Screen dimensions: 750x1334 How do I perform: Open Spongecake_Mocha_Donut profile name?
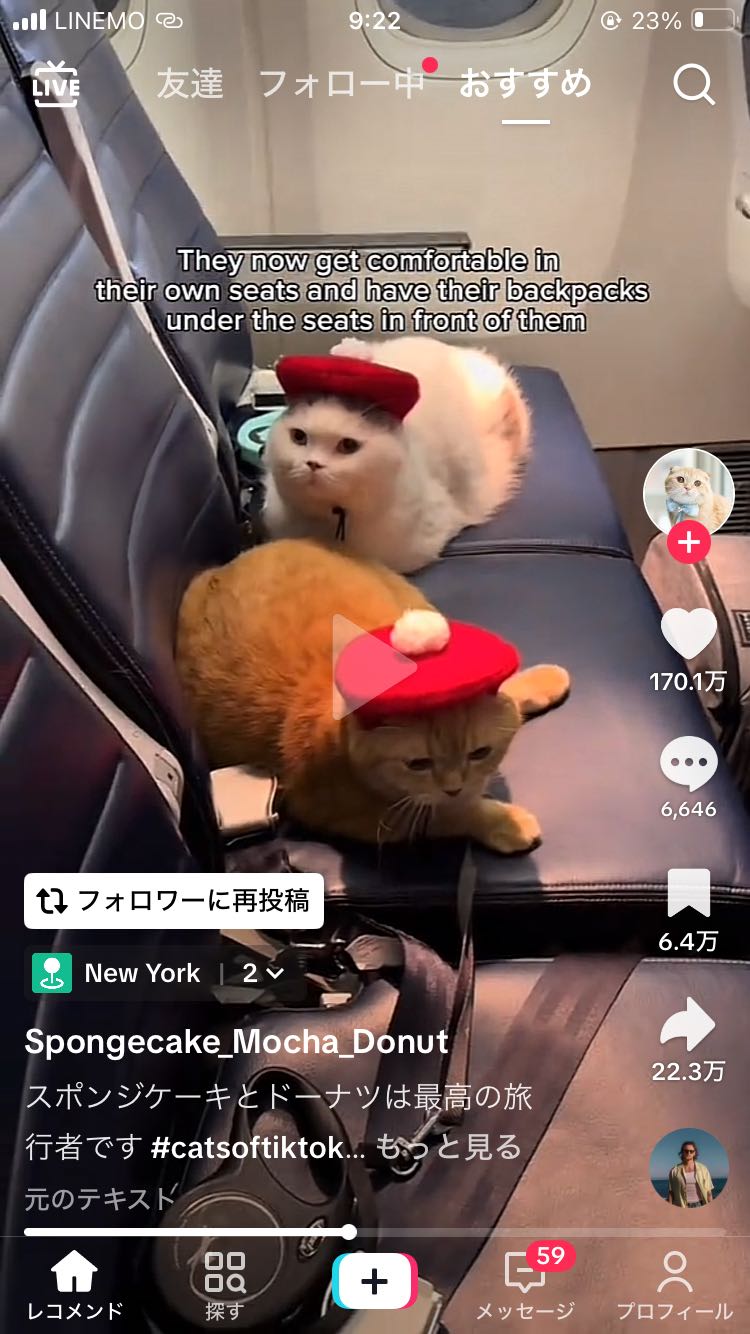(236, 1042)
